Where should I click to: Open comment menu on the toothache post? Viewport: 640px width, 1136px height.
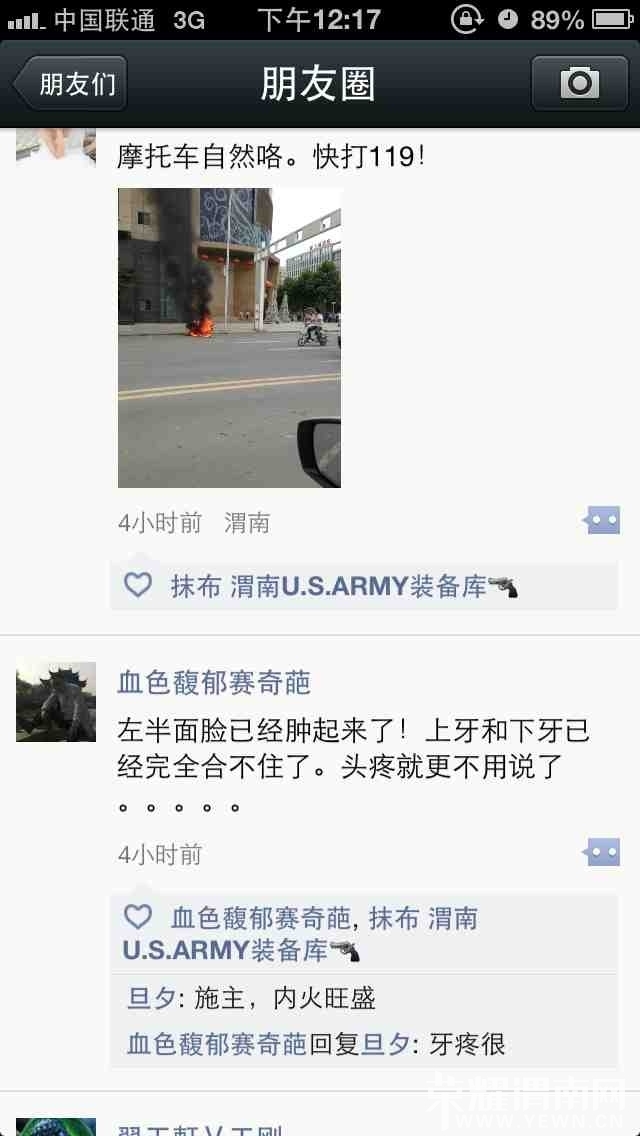[602, 853]
